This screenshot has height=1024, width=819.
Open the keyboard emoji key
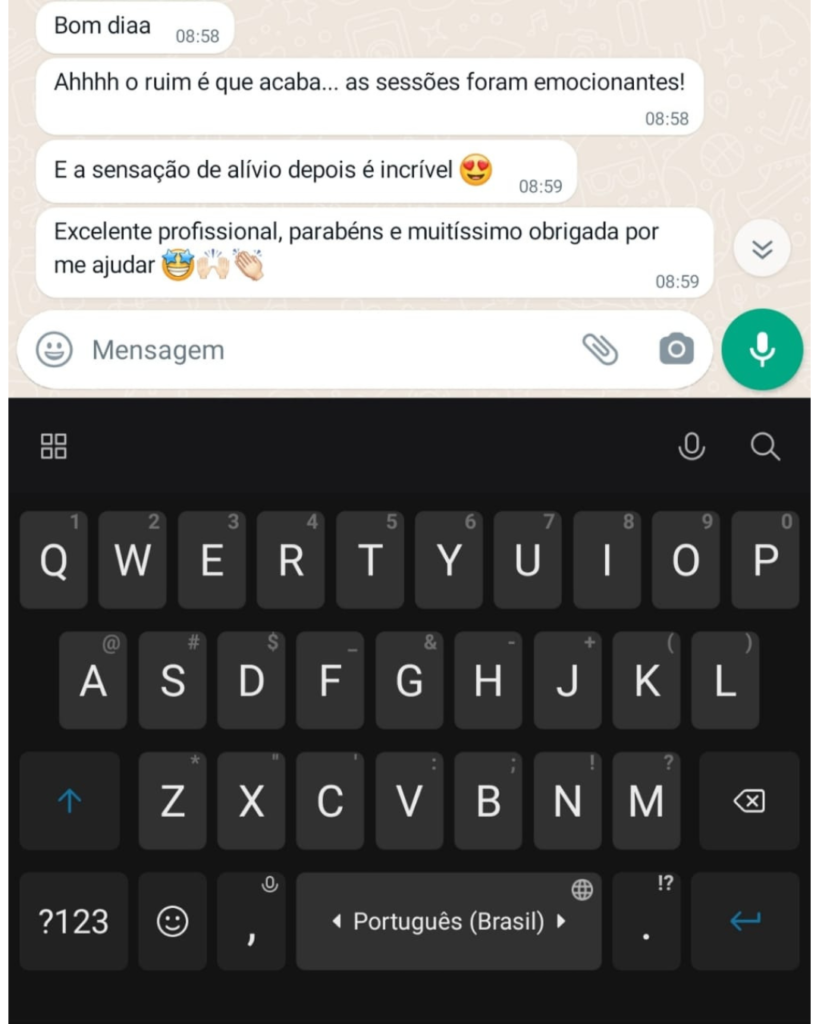(x=173, y=921)
